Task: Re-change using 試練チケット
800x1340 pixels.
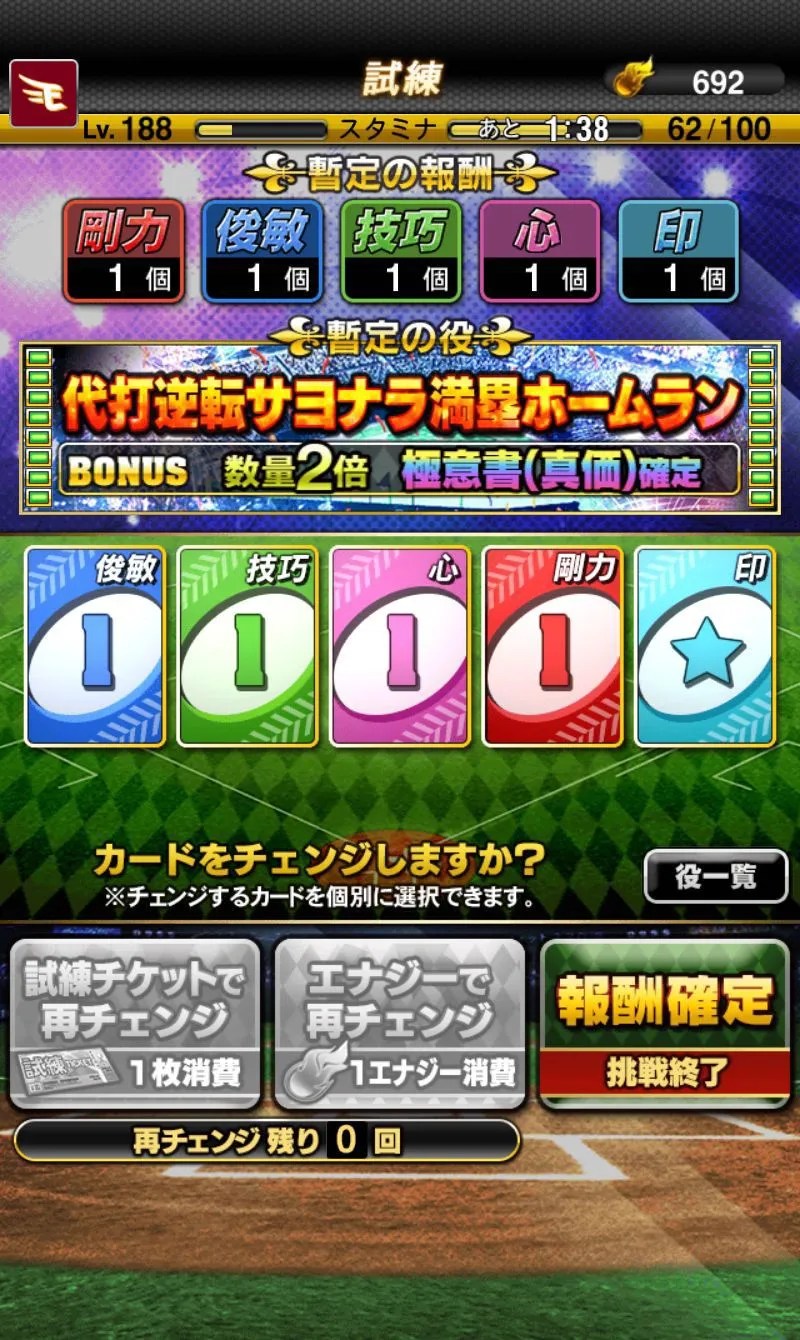Action: click(x=135, y=1024)
